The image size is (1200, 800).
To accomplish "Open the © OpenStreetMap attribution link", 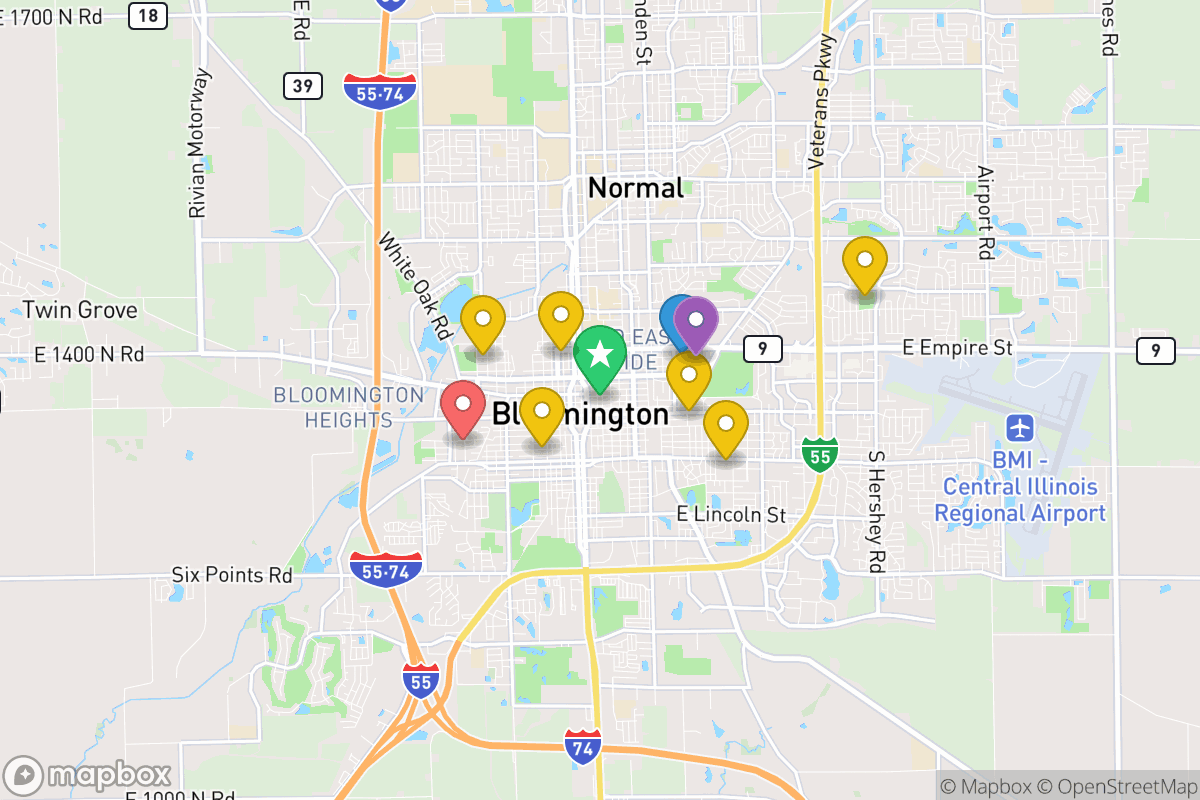I will pos(1115,786).
